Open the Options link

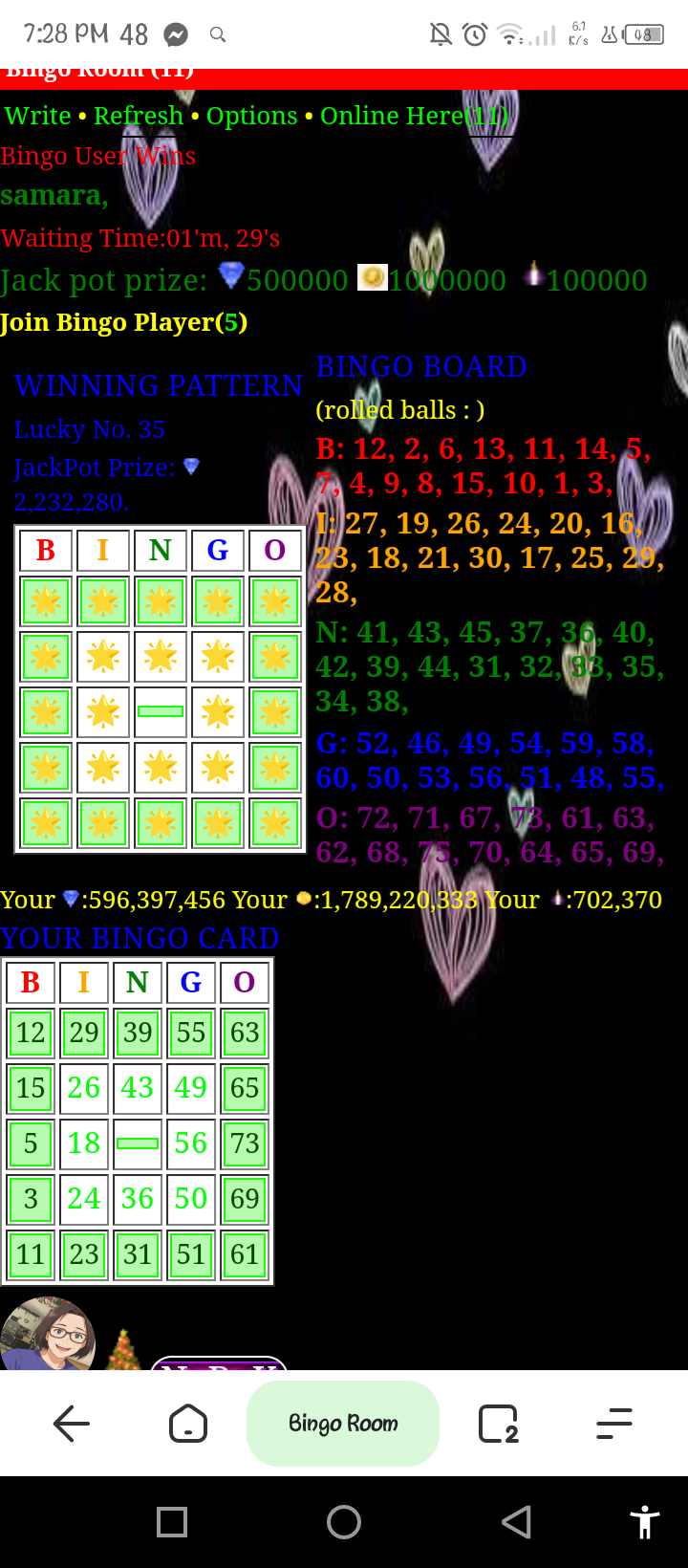(x=252, y=116)
